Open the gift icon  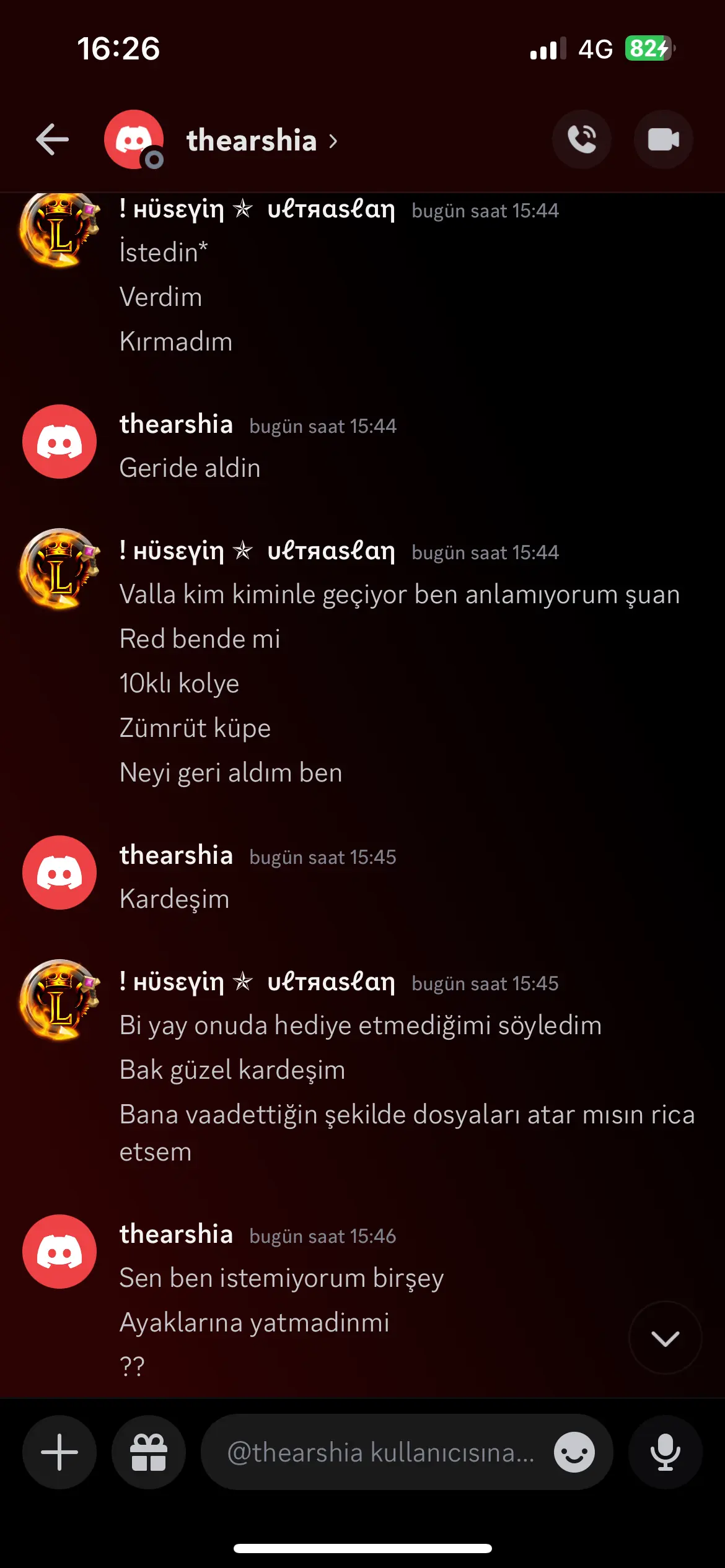149,1452
